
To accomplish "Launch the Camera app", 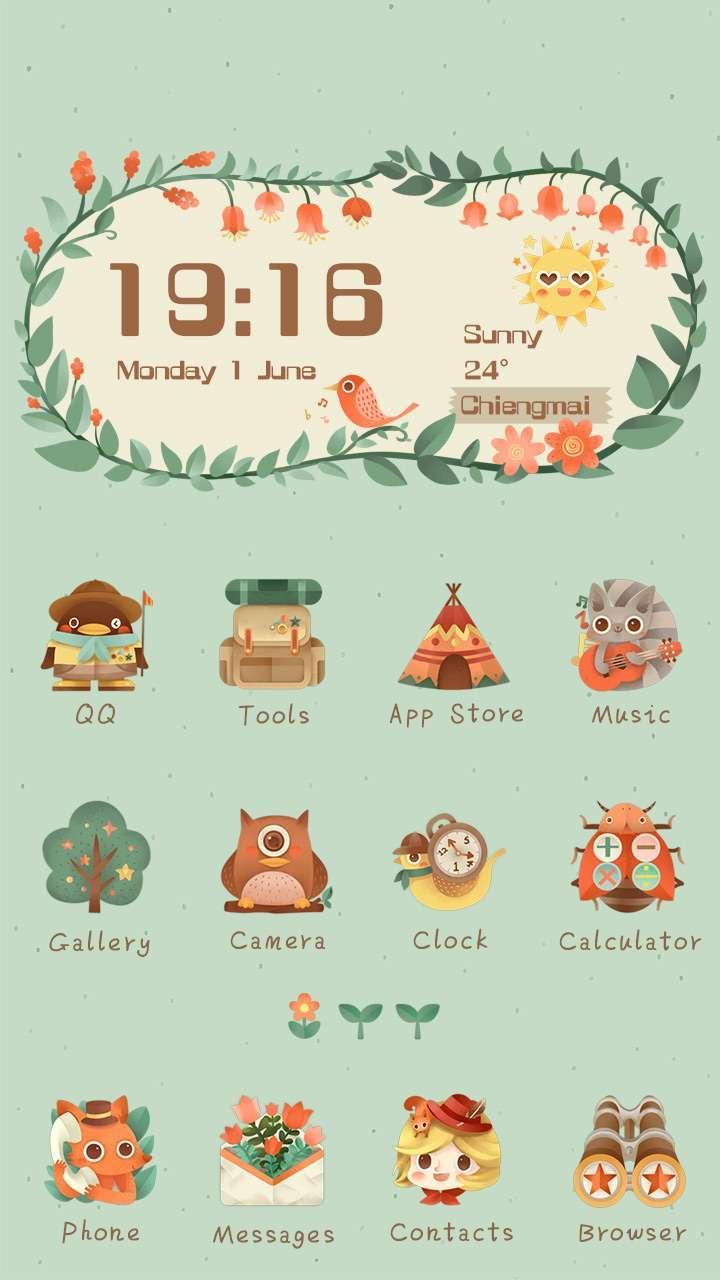I will pyautogui.click(x=275, y=860).
